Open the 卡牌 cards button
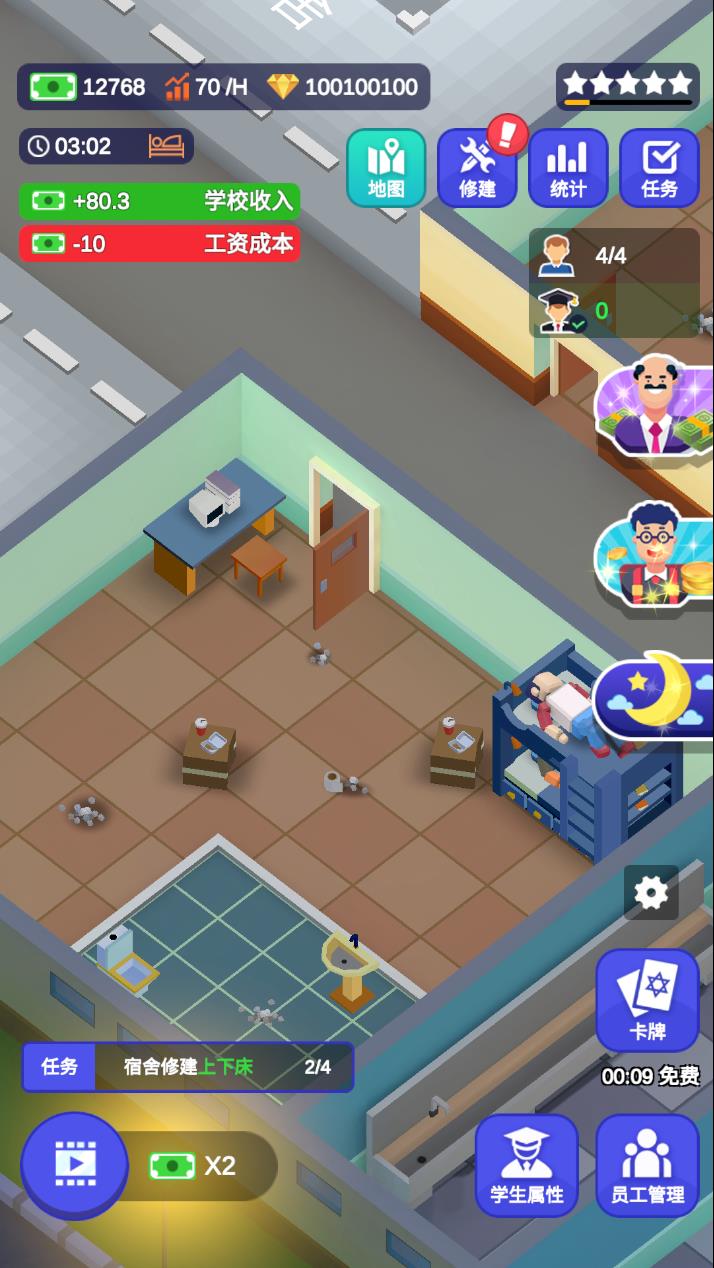The width and height of the screenshot is (714, 1268). pyautogui.click(x=647, y=1001)
